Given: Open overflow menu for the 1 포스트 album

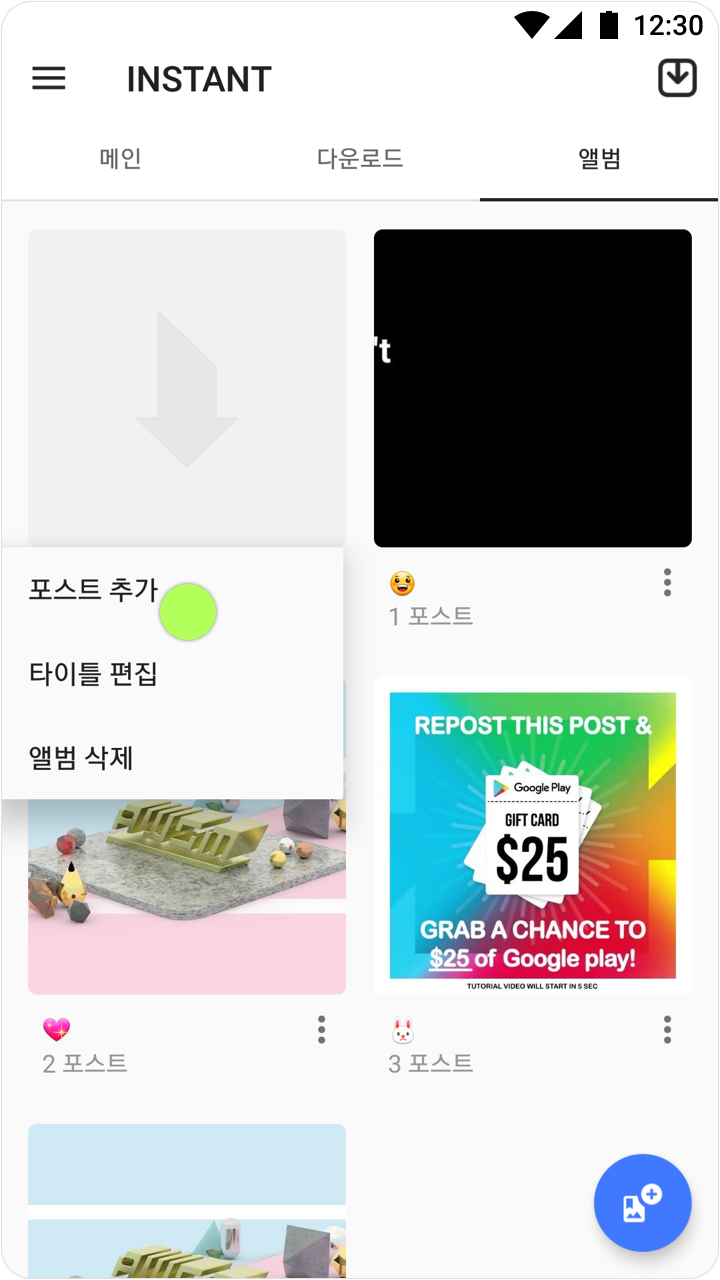Looking at the screenshot, I should 667,582.
